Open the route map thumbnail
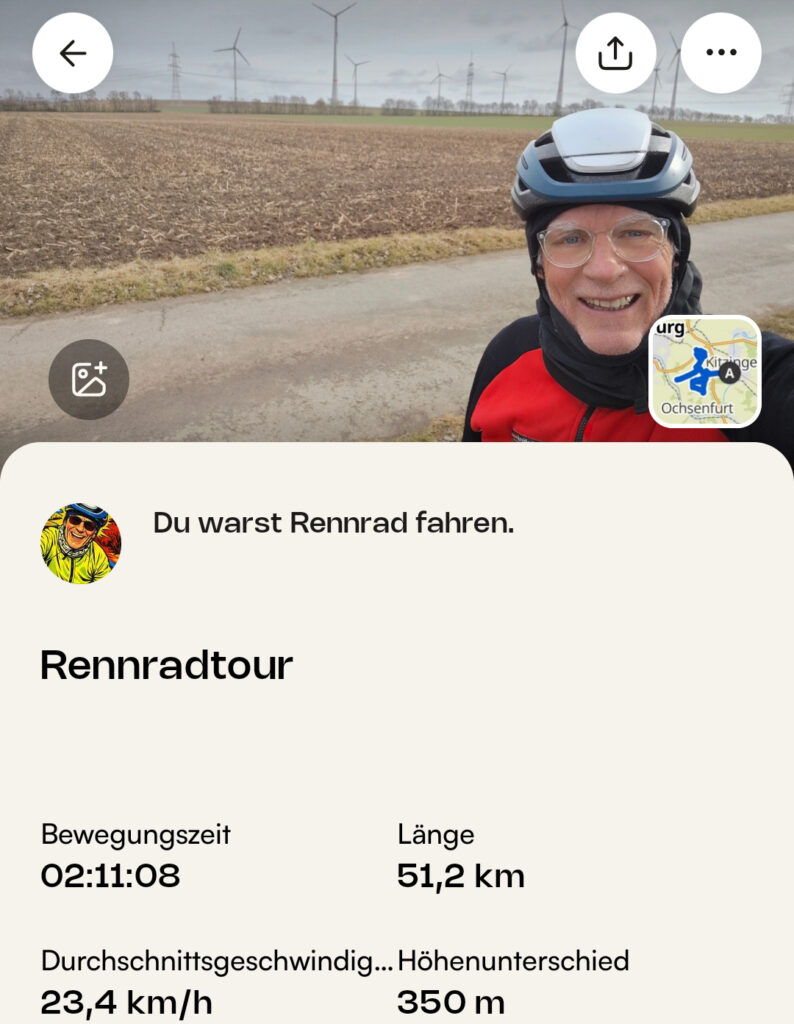This screenshot has height=1024, width=794. click(x=705, y=371)
